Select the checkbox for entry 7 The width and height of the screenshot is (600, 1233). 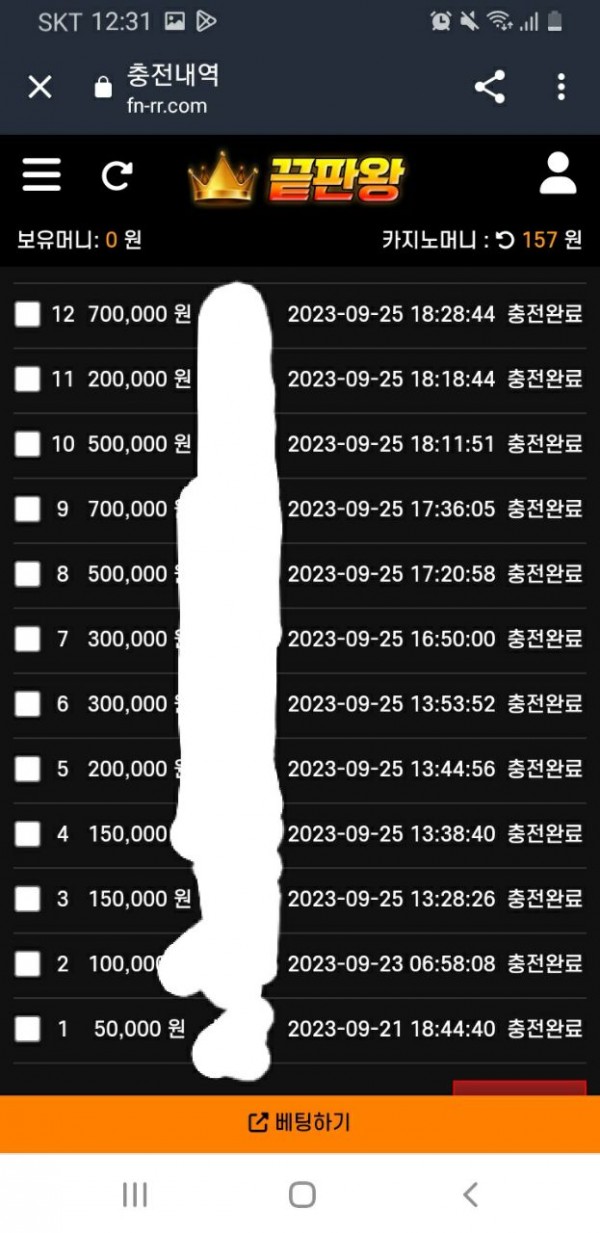tap(28, 639)
